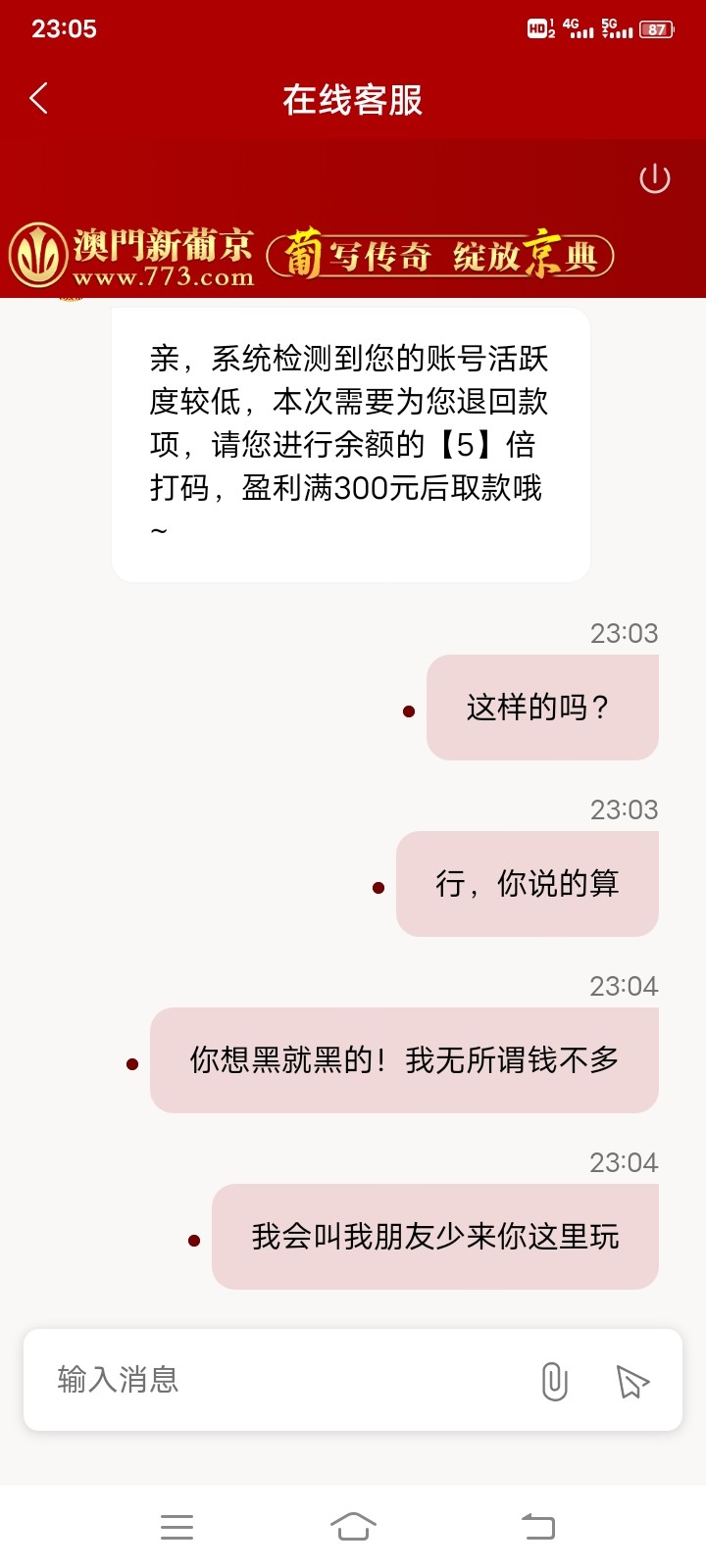The image size is (706, 1568).
Task: Go to the phone home screen
Action: [x=353, y=1527]
